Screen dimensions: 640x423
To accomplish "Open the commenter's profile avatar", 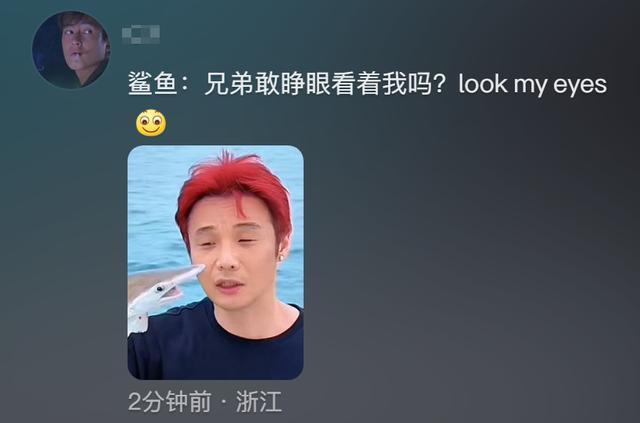I will click(x=70, y=49).
